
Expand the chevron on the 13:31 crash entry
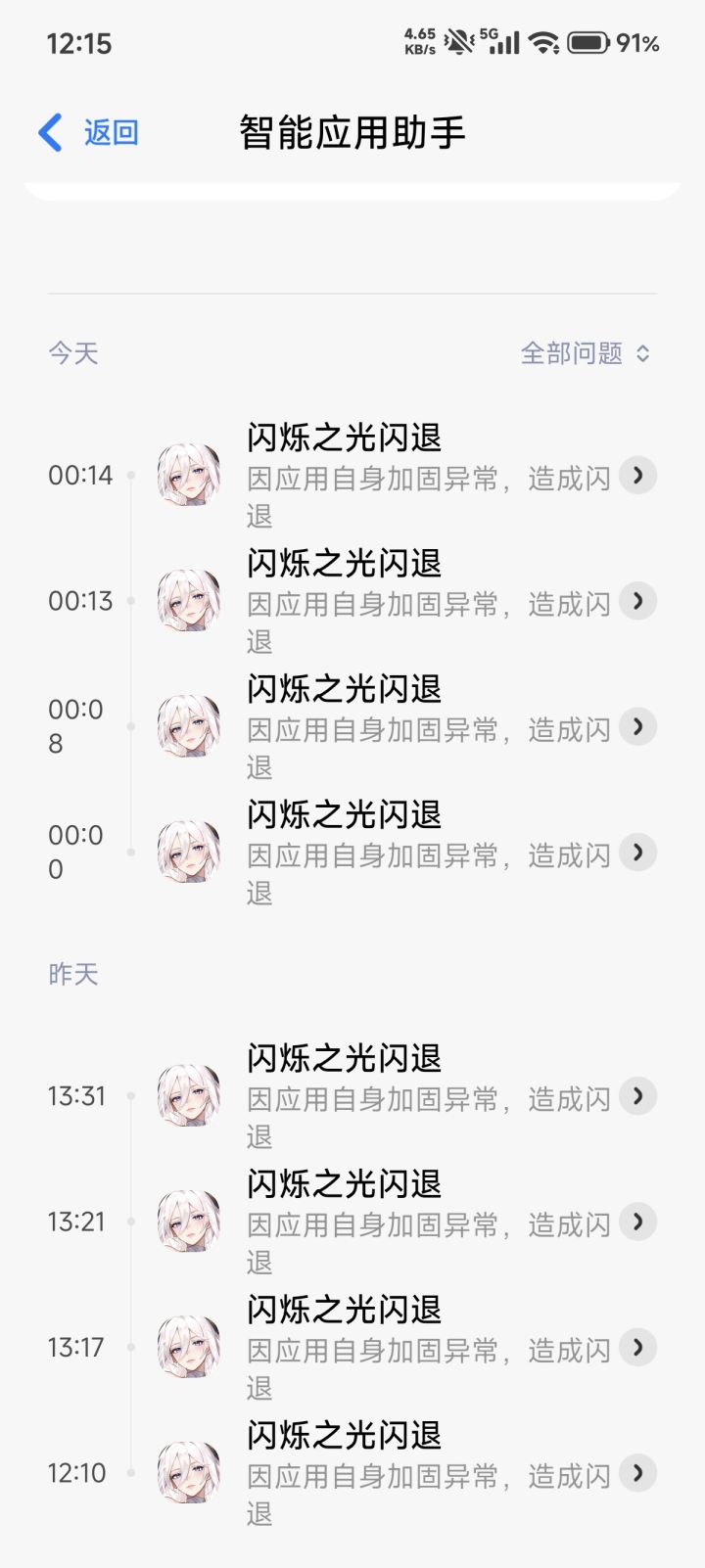pos(637,1096)
